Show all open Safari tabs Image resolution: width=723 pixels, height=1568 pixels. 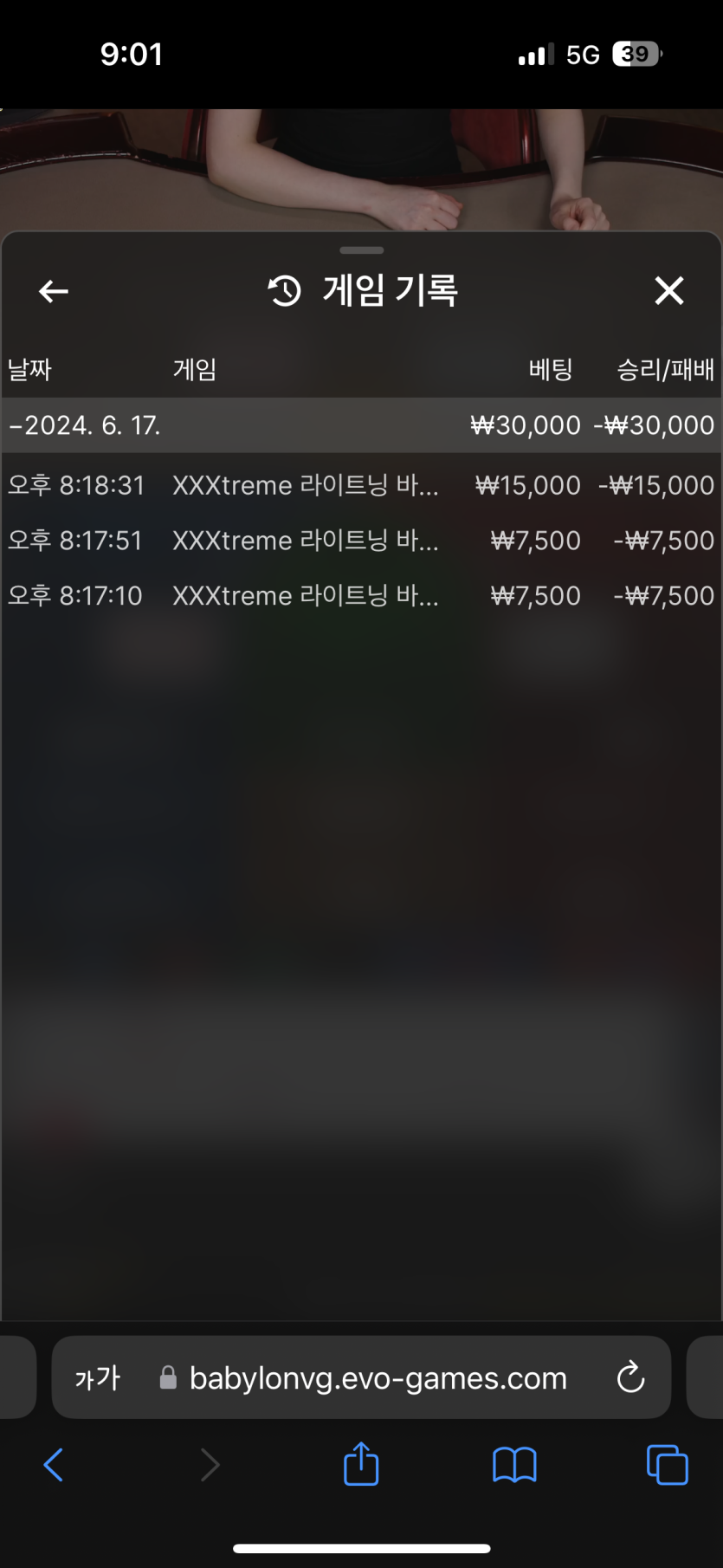coord(667,1465)
